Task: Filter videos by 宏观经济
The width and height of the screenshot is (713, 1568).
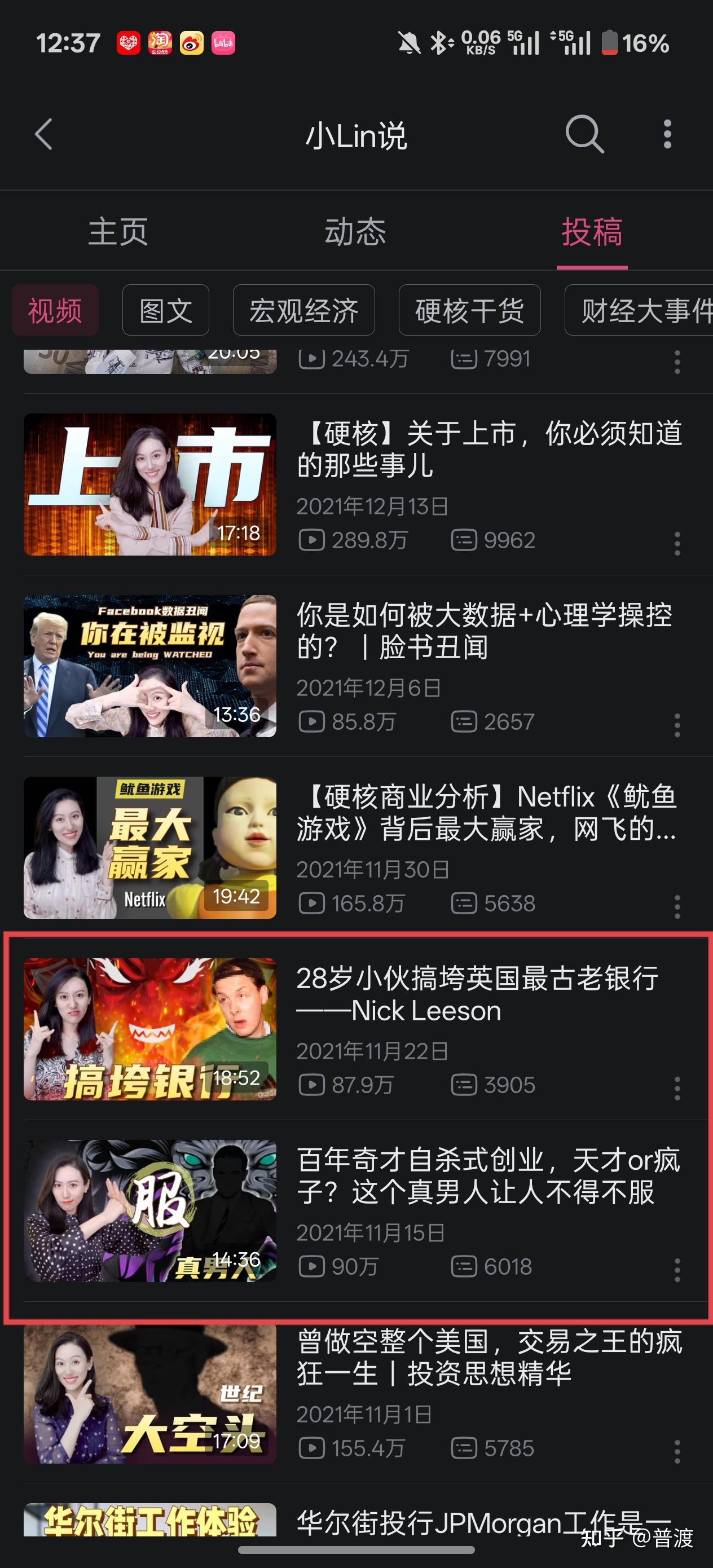Action: pos(303,310)
